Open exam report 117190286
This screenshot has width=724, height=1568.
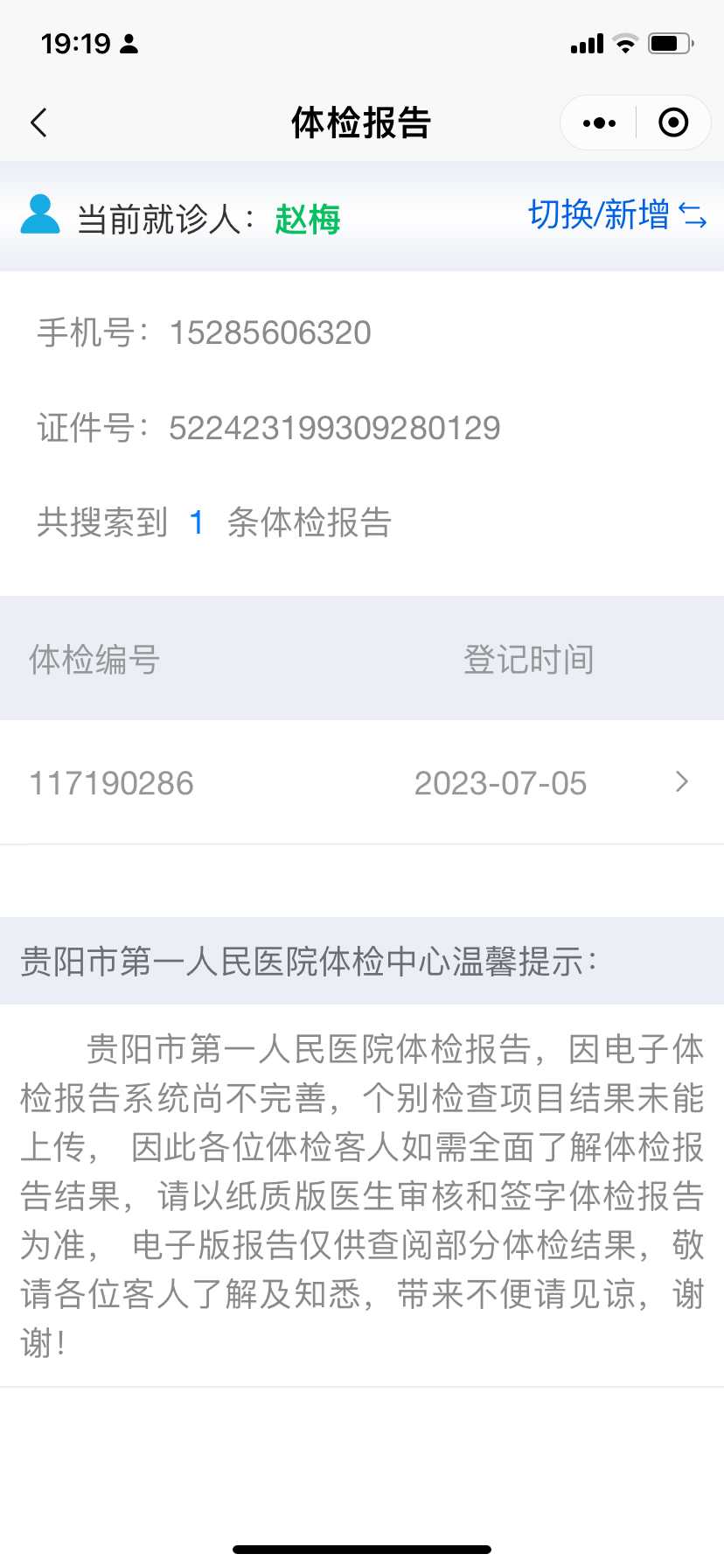point(362,783)
